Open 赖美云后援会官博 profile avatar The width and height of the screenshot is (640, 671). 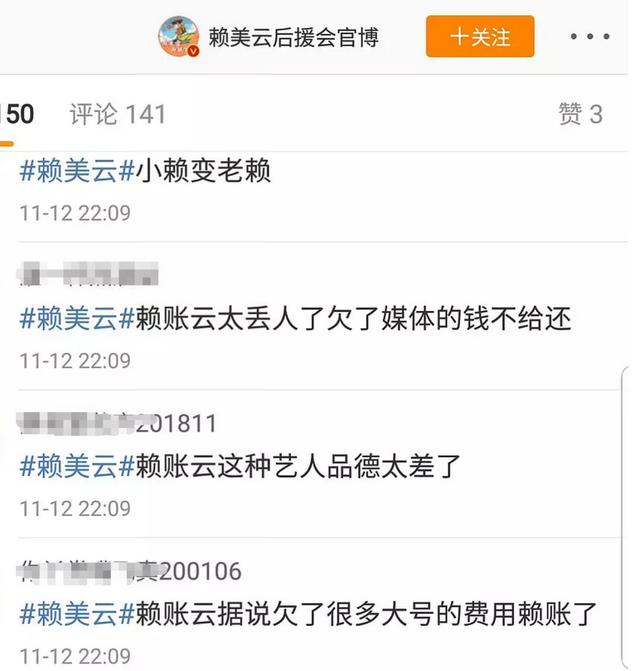[x=179, y=37]
